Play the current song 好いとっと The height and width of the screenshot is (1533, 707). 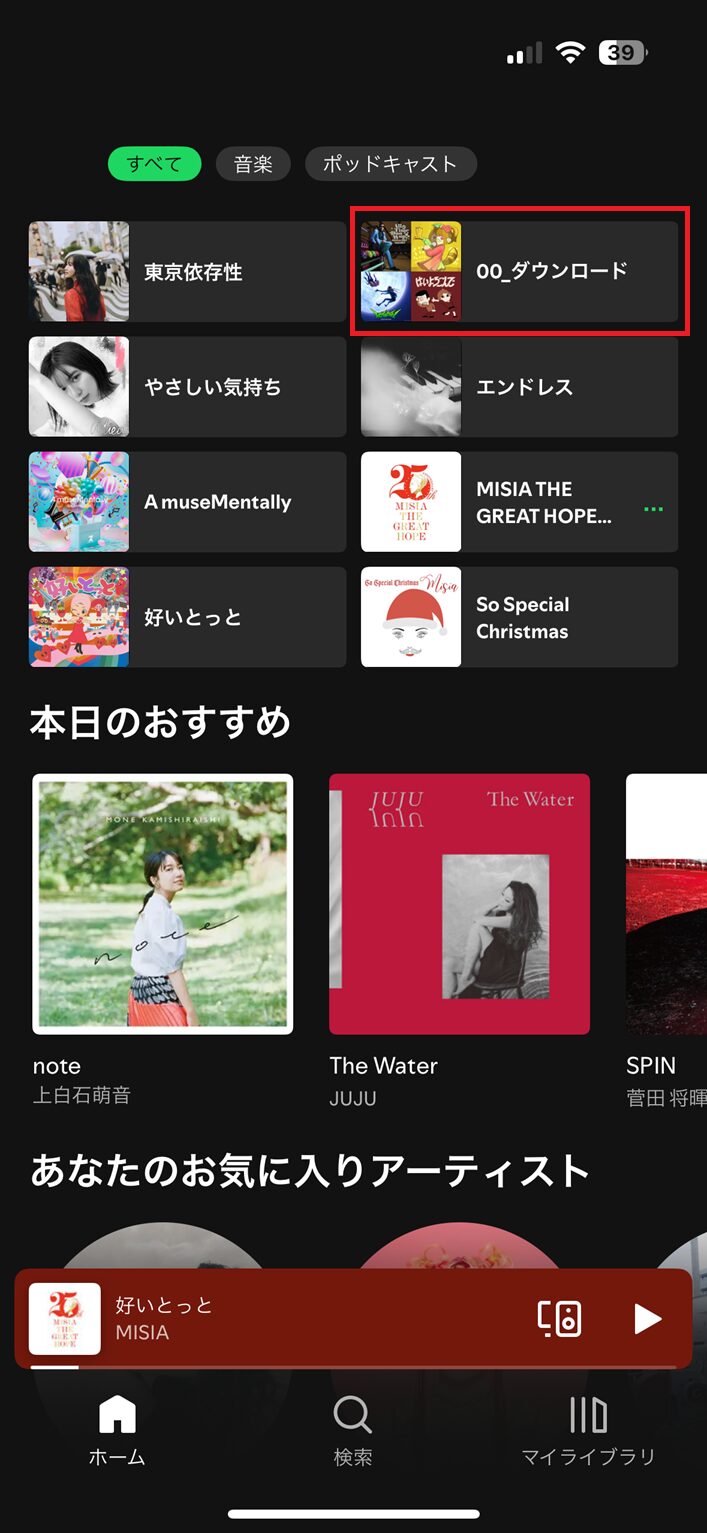pos(648,1319)
